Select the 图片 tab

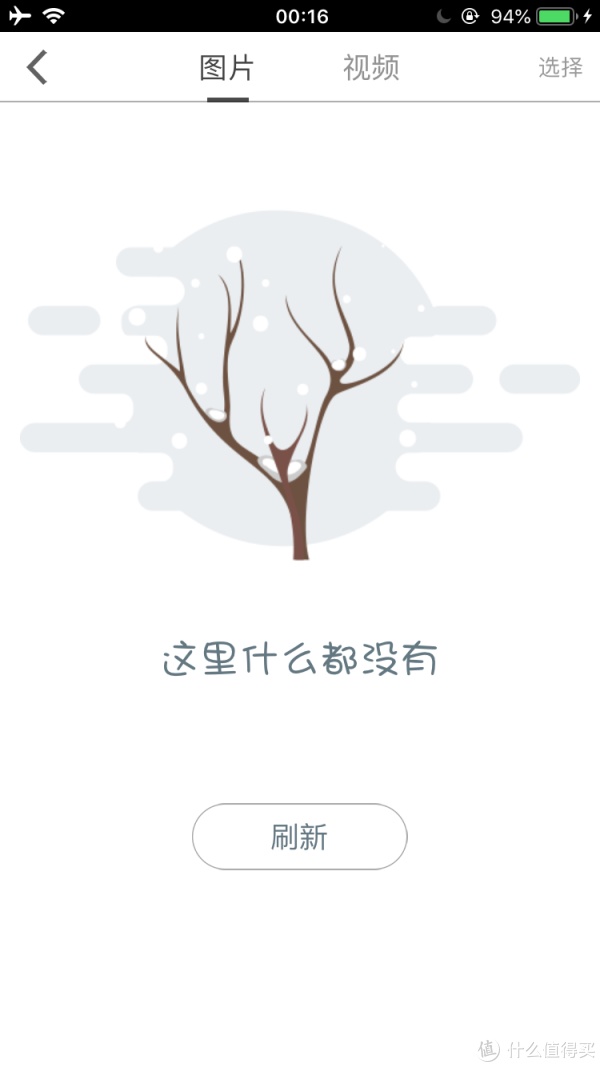click(x=227, y=68)
